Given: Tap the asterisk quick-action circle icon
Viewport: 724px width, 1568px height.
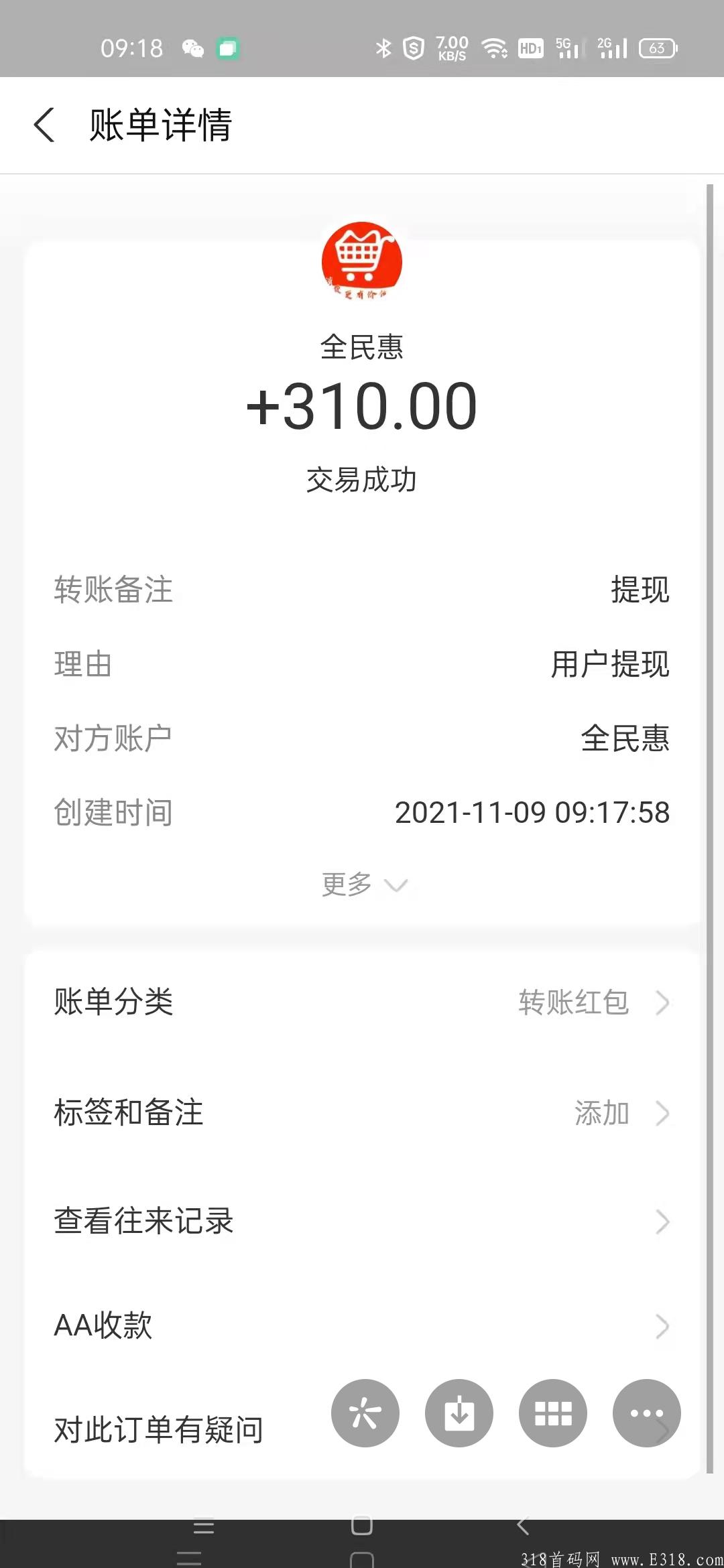Looking at the screenshot, I should (365, 1413).
